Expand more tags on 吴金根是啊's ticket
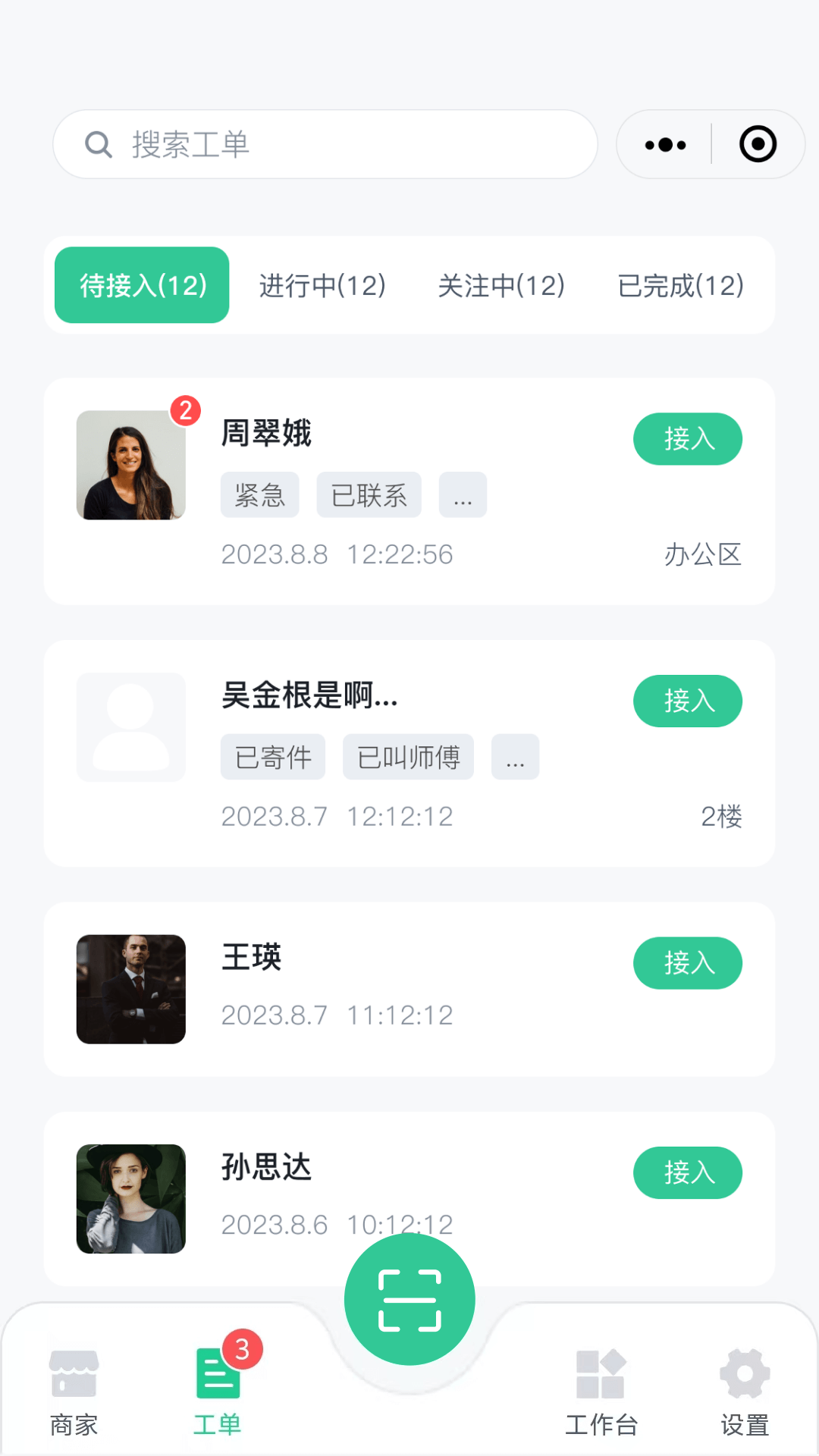Viewport: 819px width, 1456px height. pos(515,757)
